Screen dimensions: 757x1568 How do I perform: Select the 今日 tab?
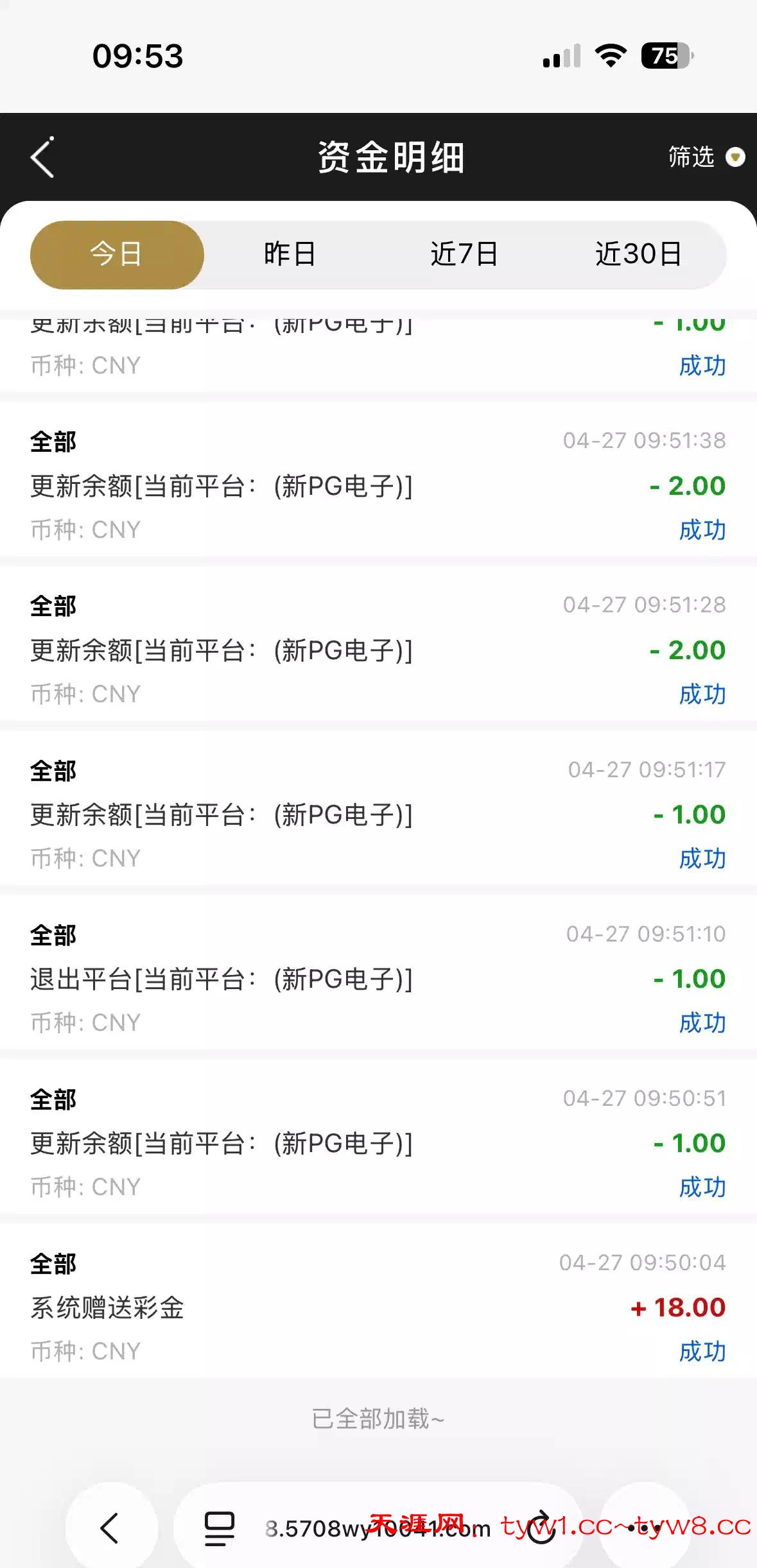(117, 255)
